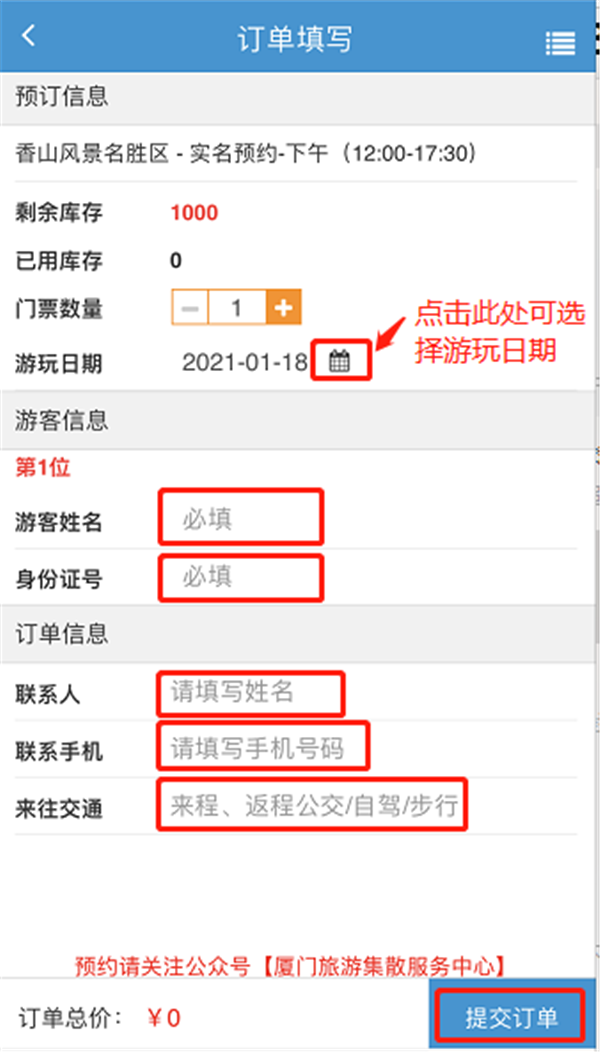Go back using the header arrow
The image size is (600, 1052).
[28, 35]
